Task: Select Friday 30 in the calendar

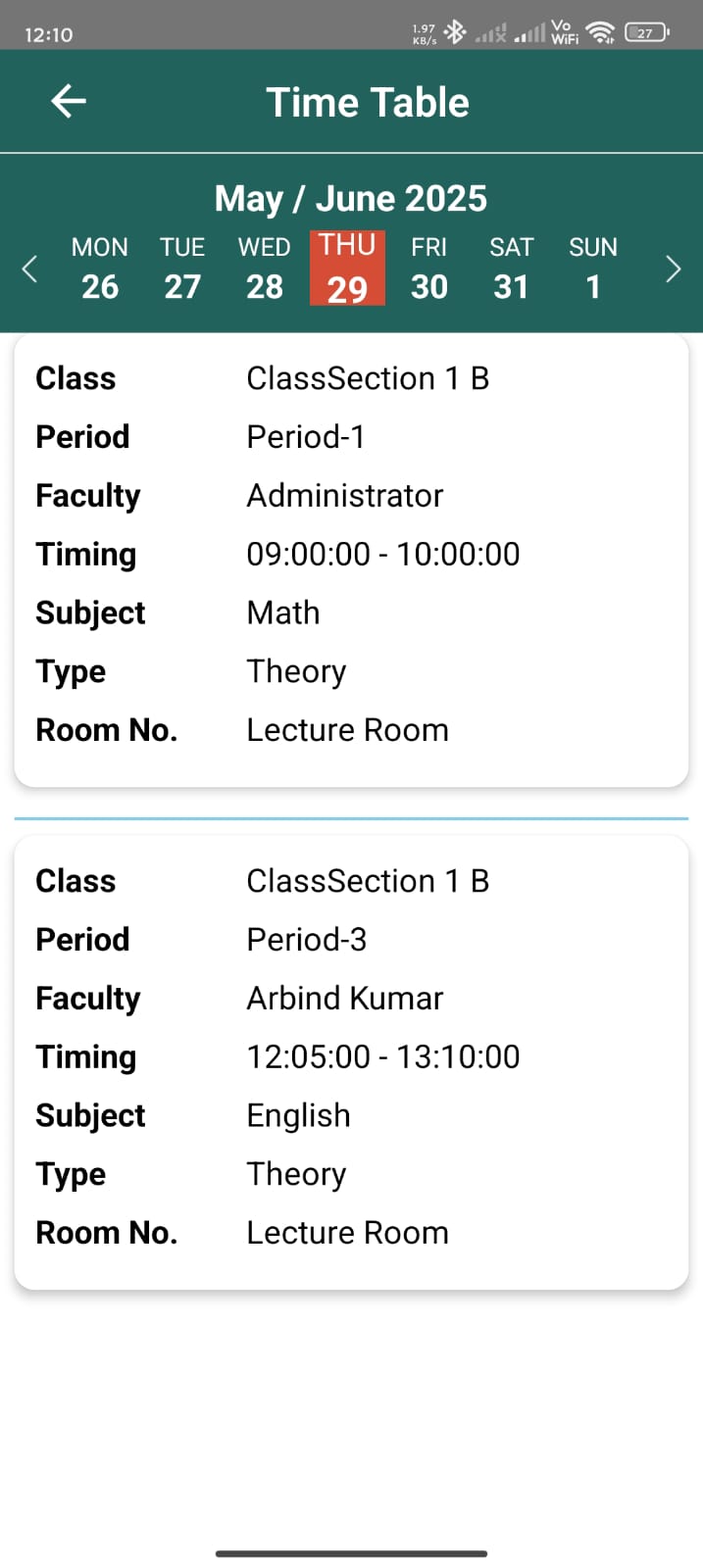Action: click(429, 268)
